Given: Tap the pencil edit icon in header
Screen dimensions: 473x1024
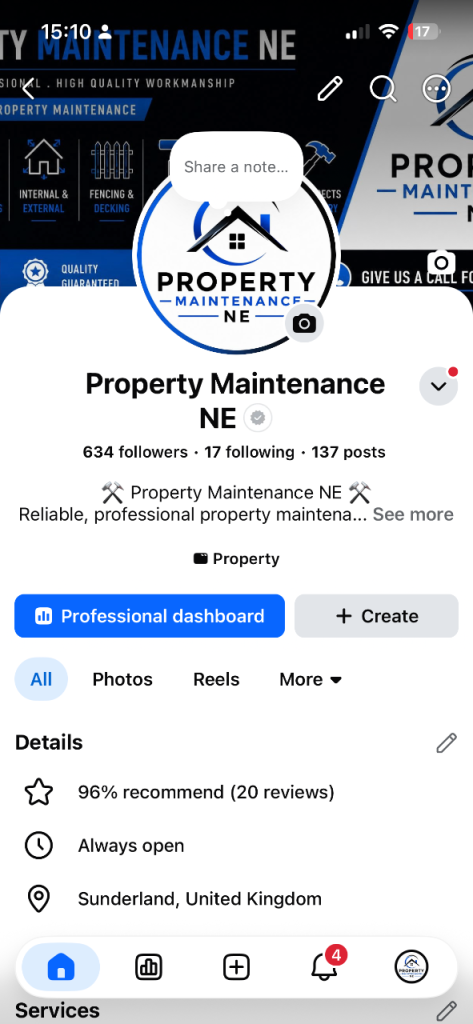Looking at the screenshot, I should tap(330, 88).
